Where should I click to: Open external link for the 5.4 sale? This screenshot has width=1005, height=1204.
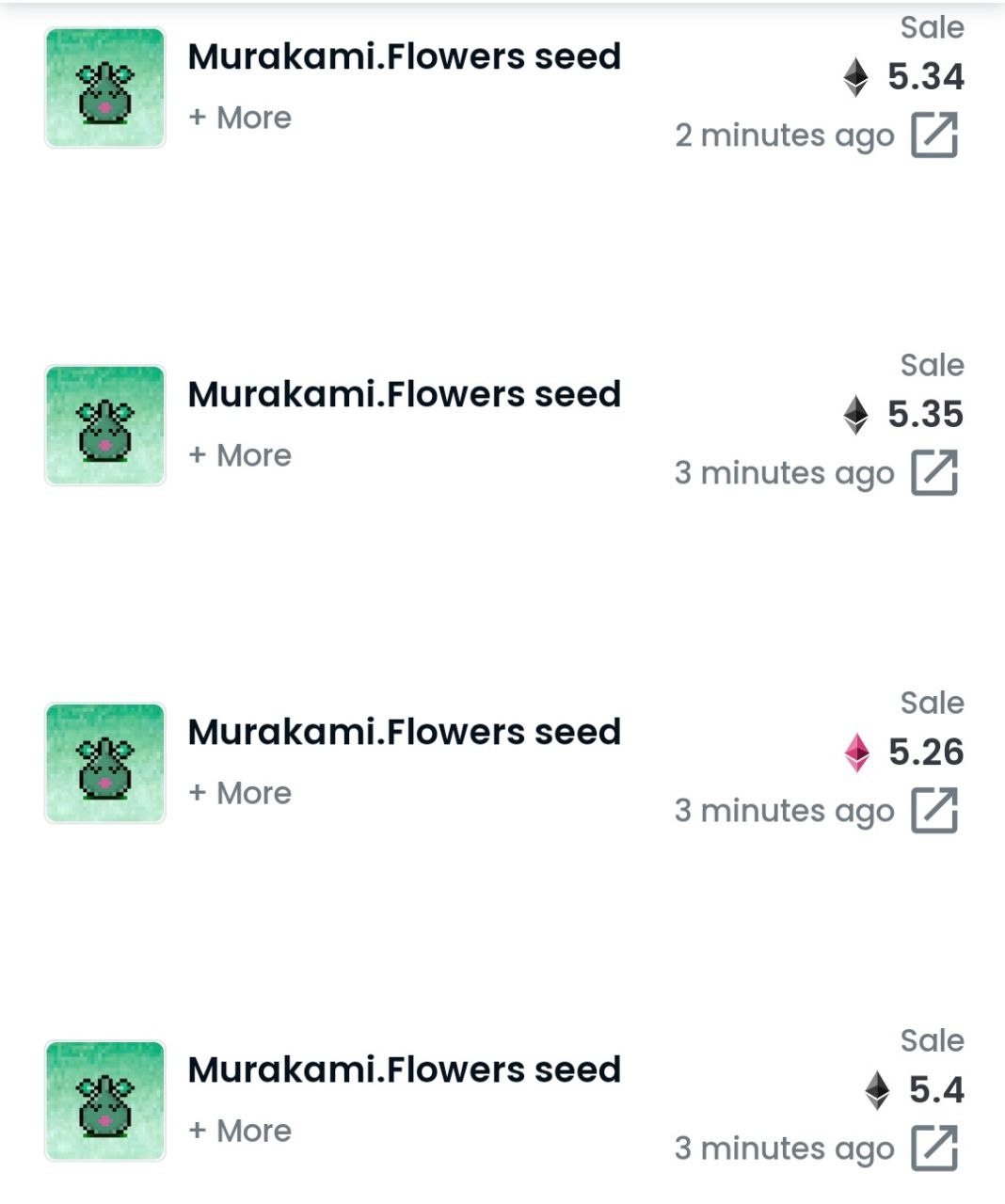[x=934, y=1149]
